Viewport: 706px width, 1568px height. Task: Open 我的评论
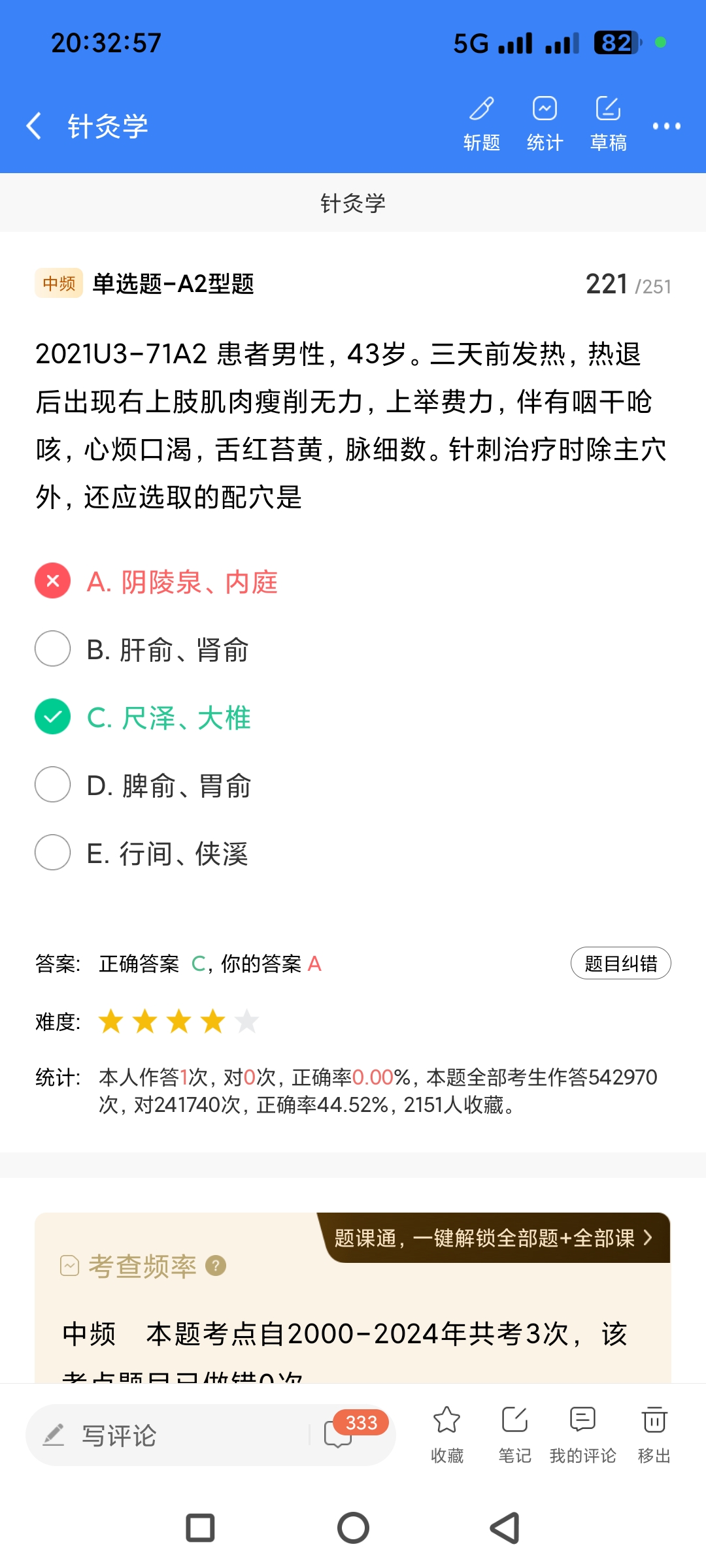582,1433
